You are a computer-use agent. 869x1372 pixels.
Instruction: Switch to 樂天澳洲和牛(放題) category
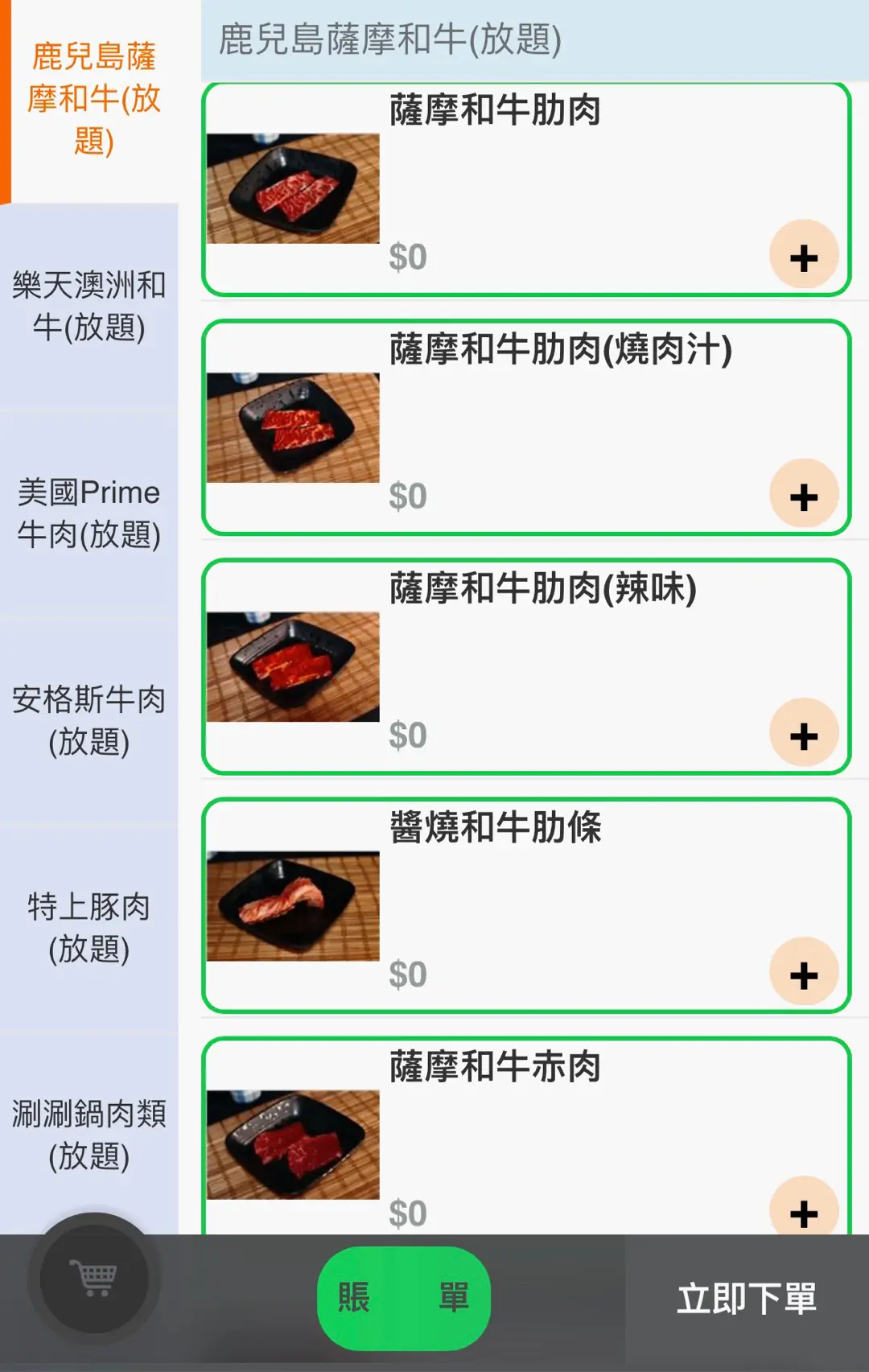coord(89,306)
